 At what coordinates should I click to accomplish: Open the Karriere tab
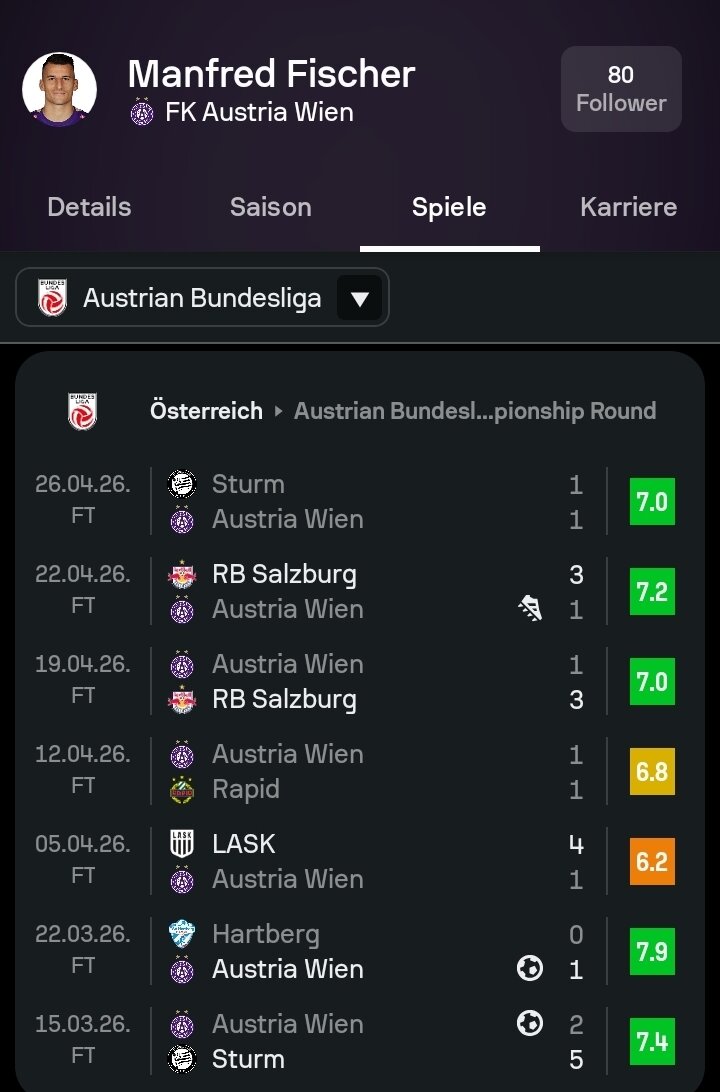(628, 207)
